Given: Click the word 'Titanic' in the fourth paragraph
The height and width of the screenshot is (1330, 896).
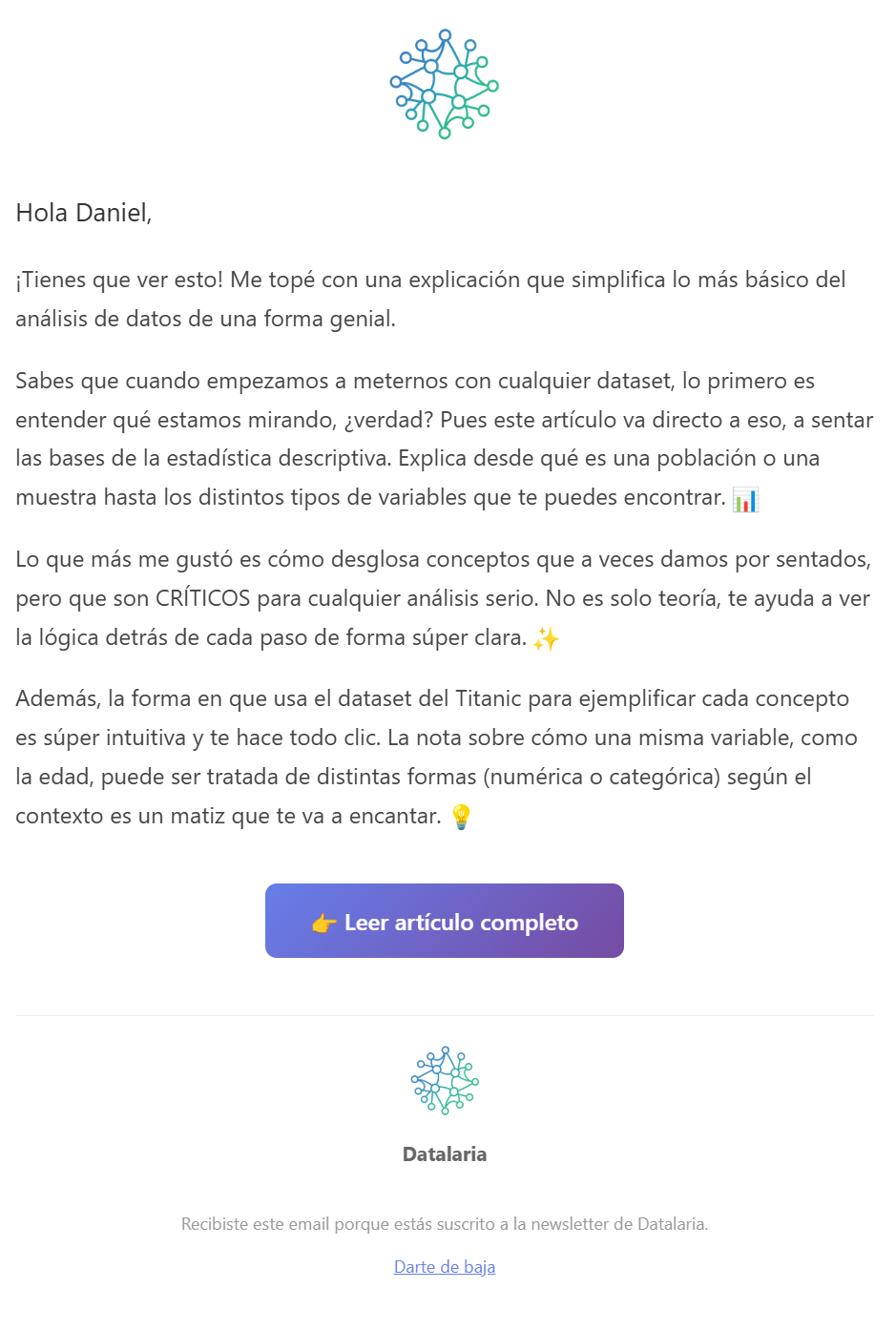Looking at the screenshot, I should [x=487, y=698].
